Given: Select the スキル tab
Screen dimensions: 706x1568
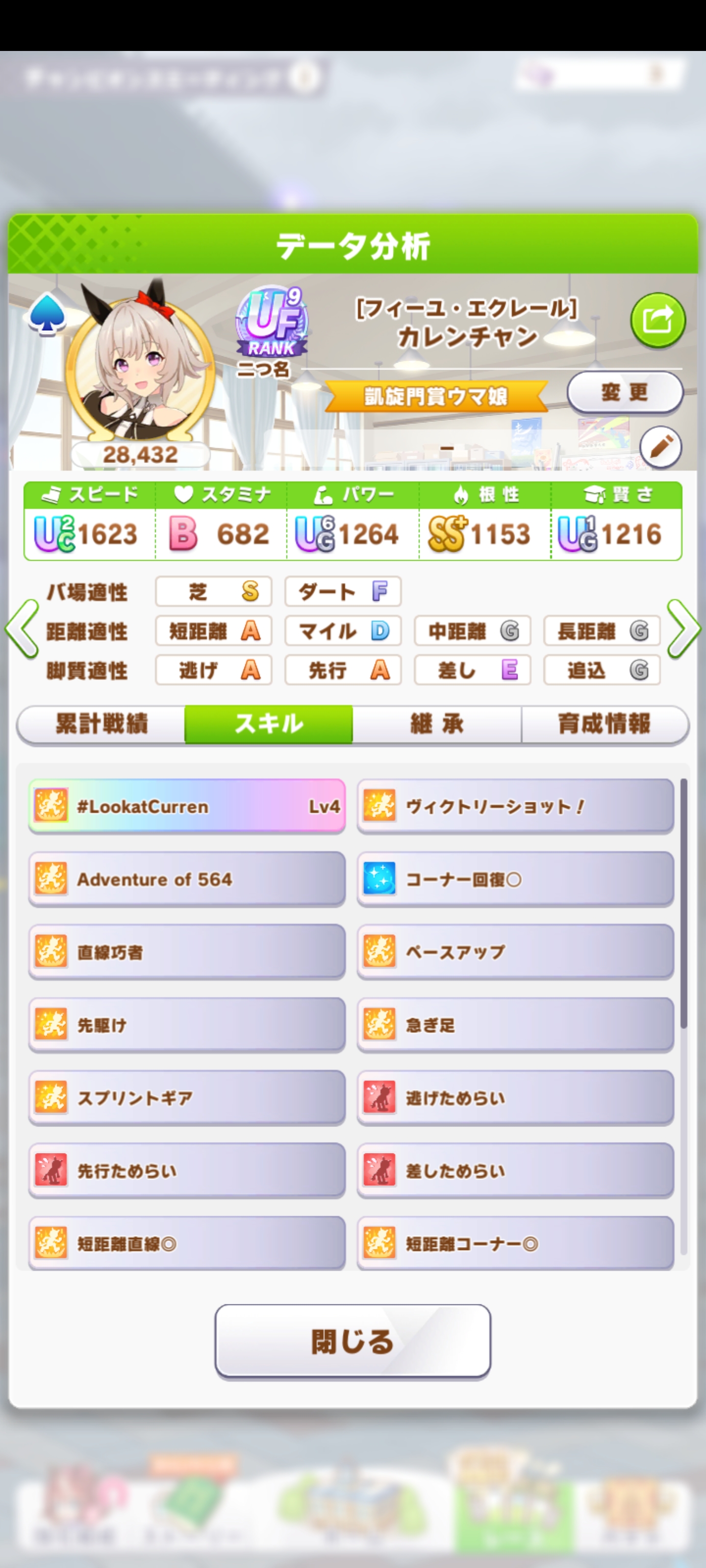Looking at the screenshot, I should tap(269, 724).
